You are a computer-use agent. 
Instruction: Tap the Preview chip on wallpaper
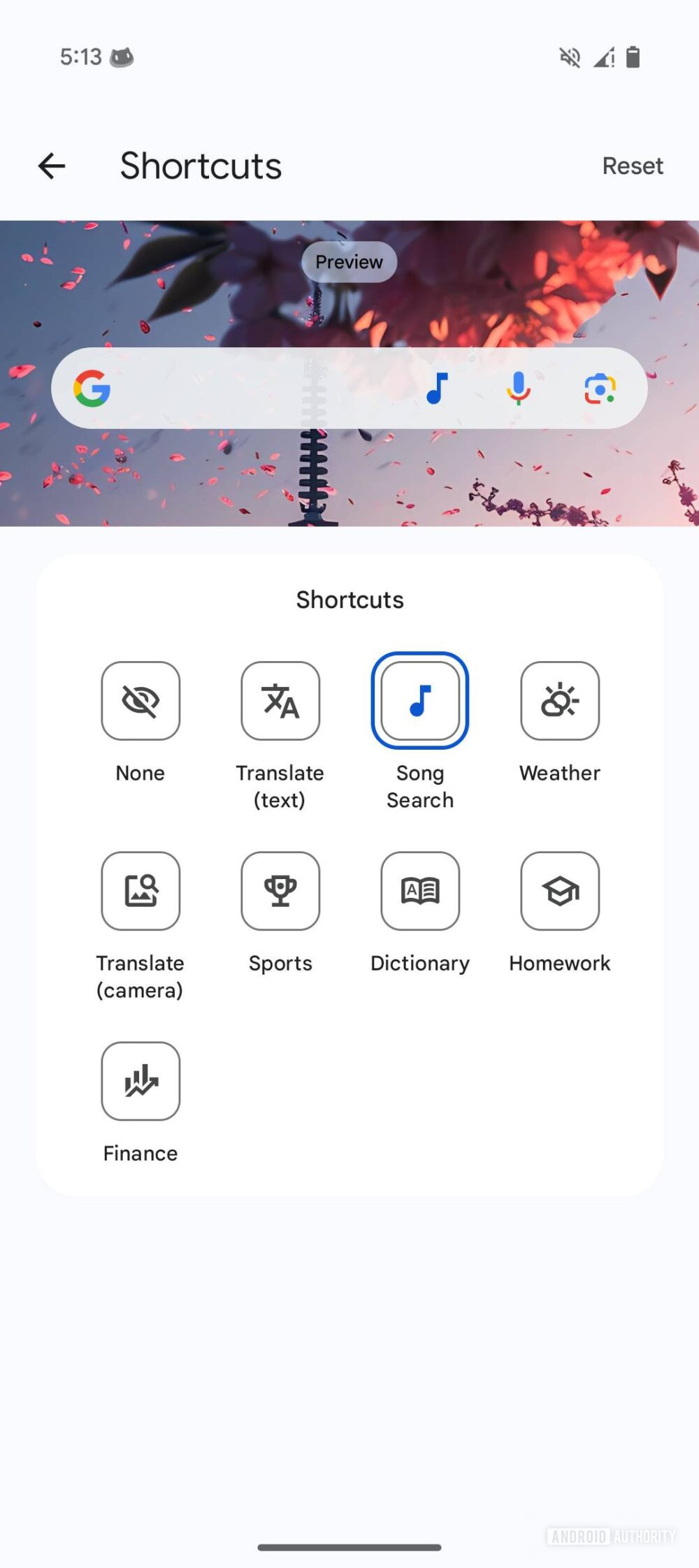(348, 262)
